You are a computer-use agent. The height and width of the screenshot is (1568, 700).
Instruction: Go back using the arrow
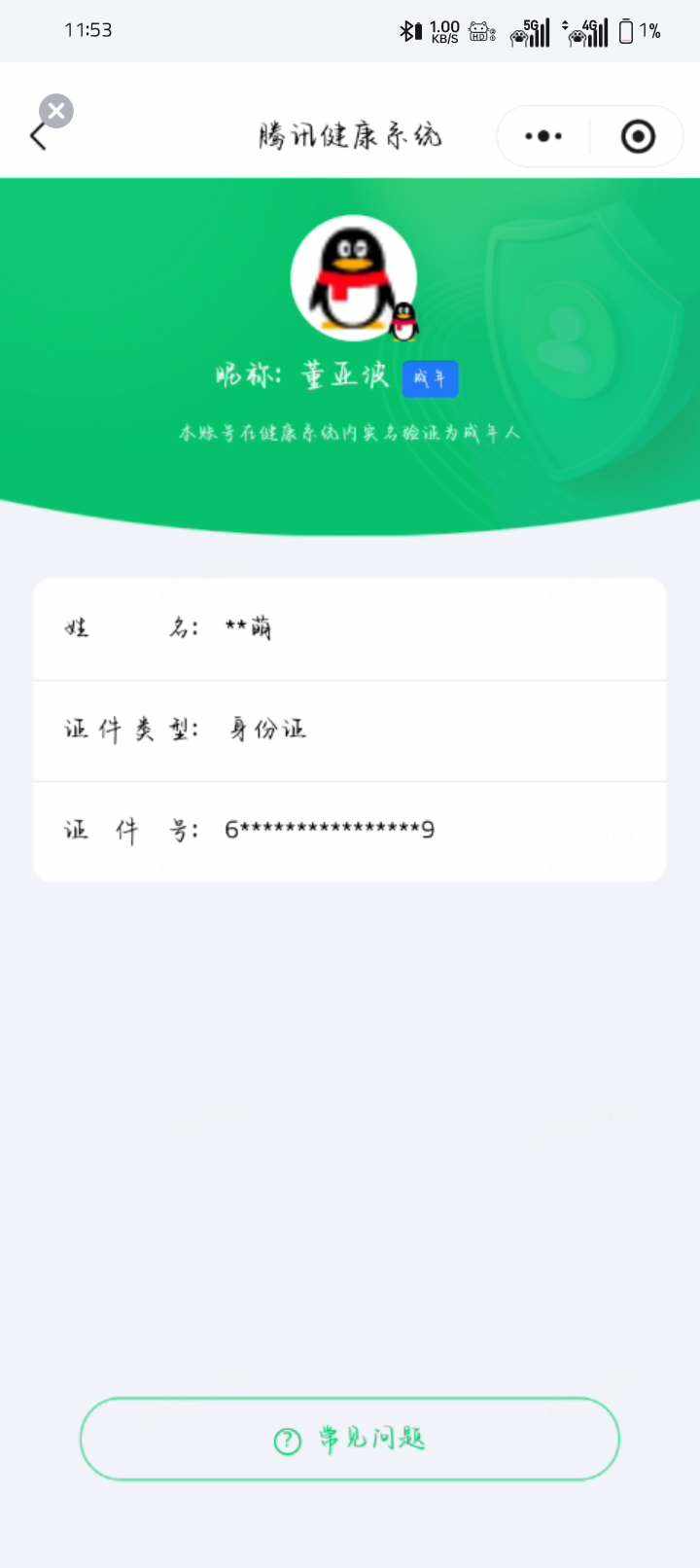coord(38,137)
